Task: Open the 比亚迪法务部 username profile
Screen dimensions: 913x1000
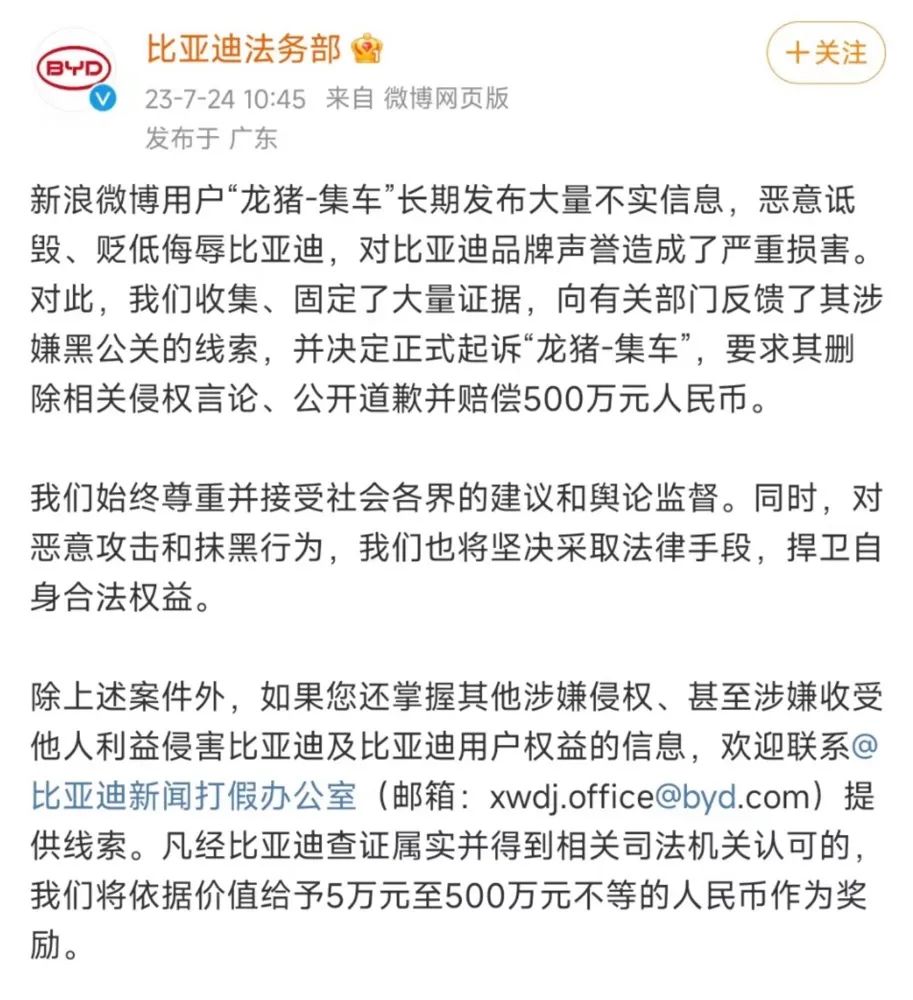Action: pos(244,48)
